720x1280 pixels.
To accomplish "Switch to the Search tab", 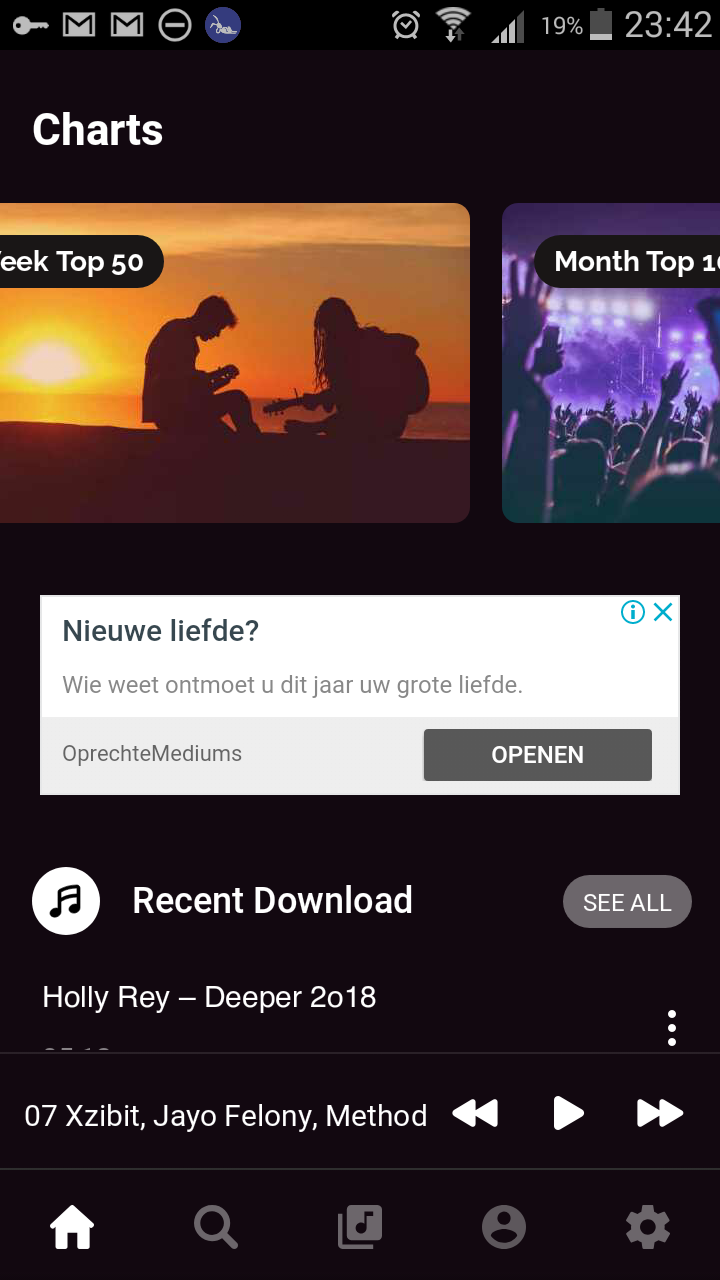I will click(x=216, y=1227).
